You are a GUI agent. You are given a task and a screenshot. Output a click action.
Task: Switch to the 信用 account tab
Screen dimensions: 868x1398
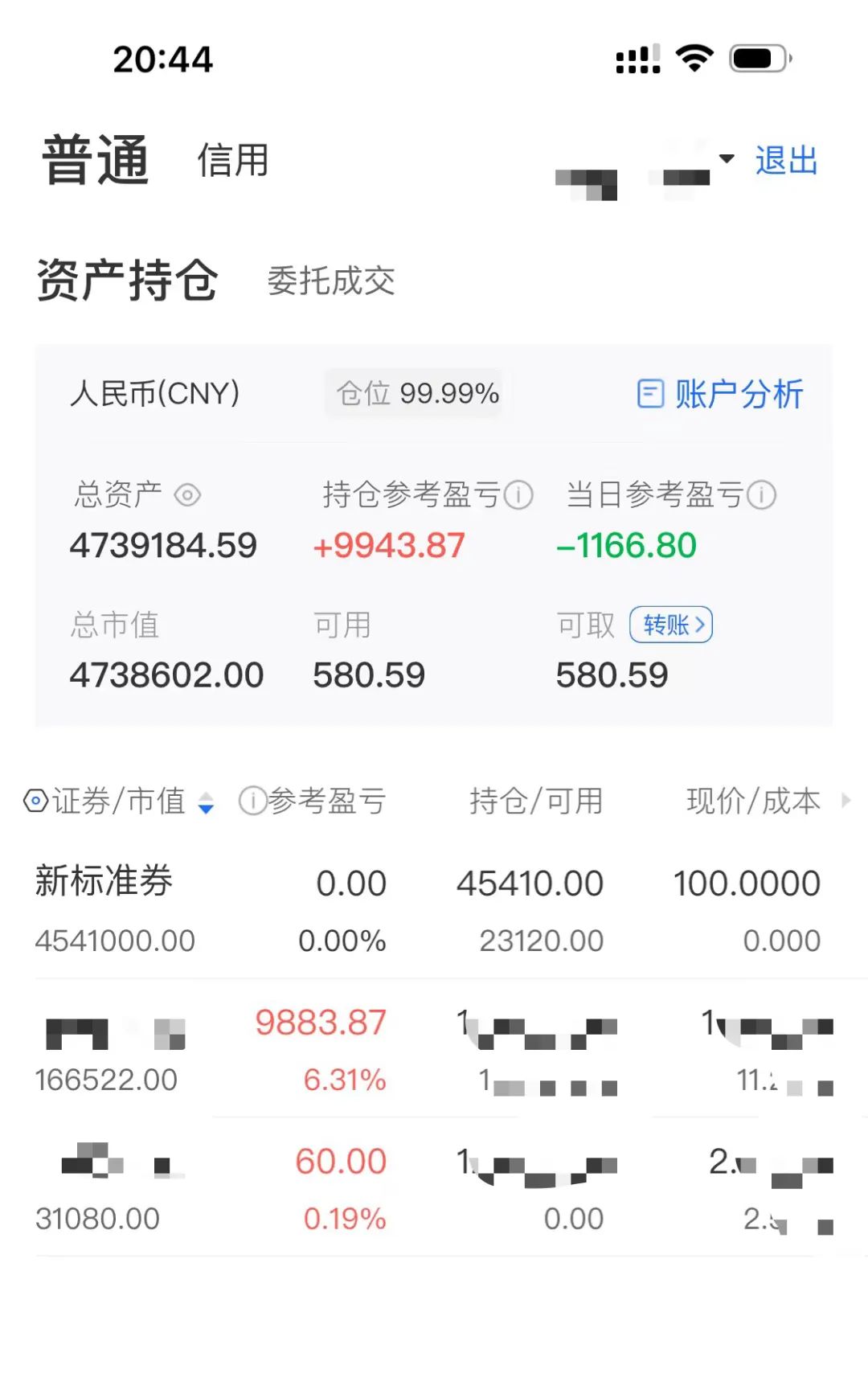click(233, 160)
